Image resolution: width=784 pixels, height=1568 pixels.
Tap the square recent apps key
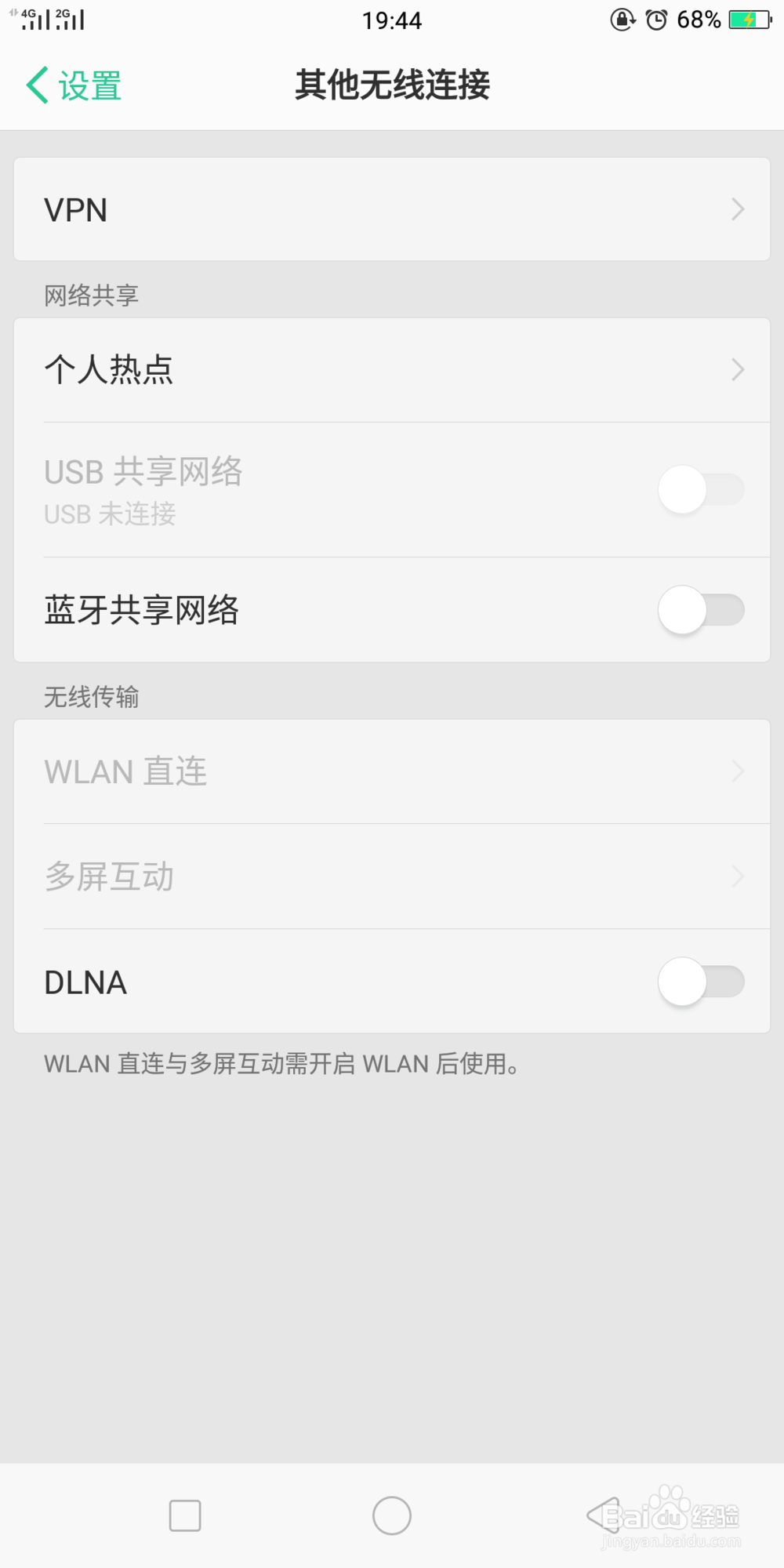184,1515
